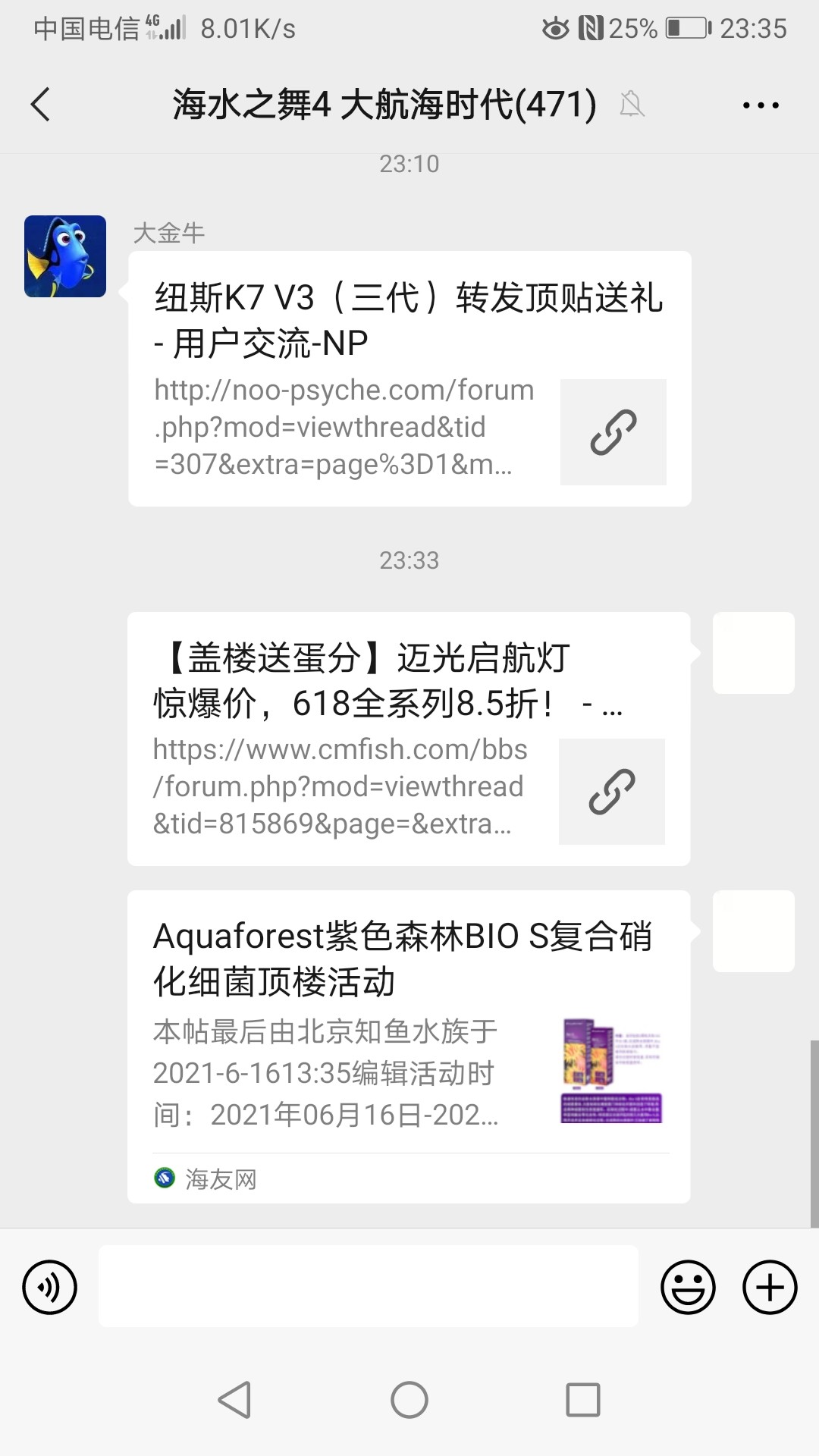Focus the message text field
This screenshot has height=1456, width=819.
(368, 1286)
